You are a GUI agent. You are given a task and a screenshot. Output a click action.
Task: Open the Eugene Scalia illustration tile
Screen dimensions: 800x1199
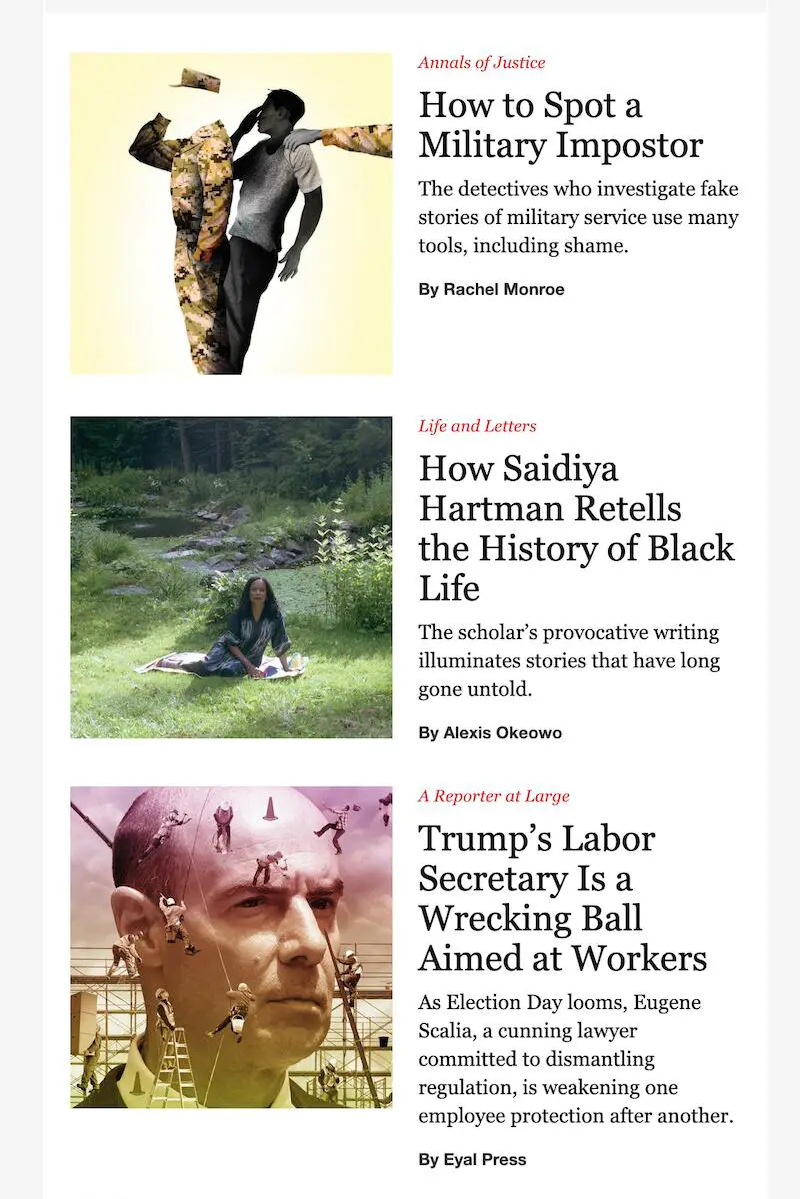point(231,947)
